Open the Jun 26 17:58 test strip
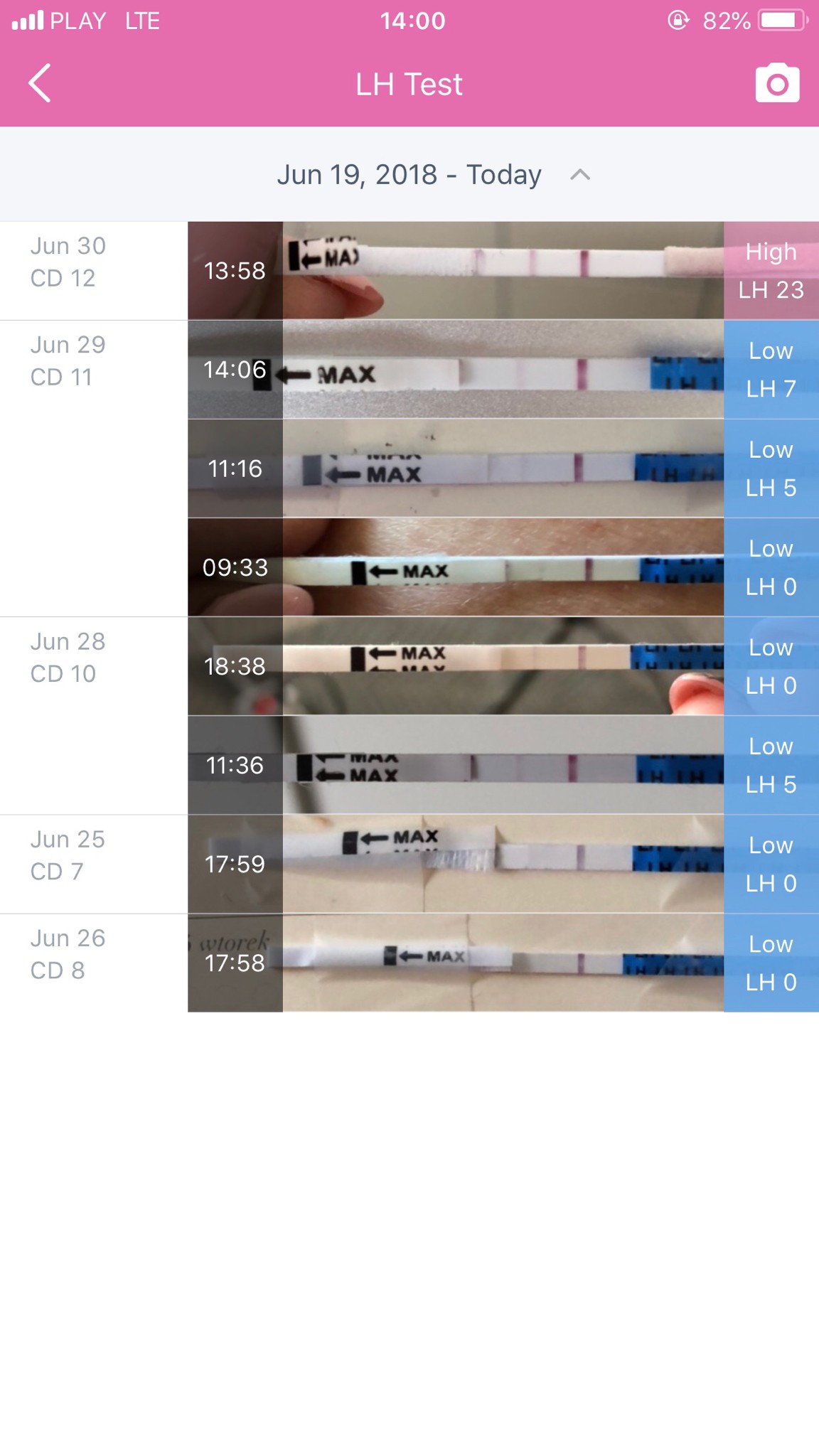The width and height of the screenshot is (819, 1456). (503, 963)
